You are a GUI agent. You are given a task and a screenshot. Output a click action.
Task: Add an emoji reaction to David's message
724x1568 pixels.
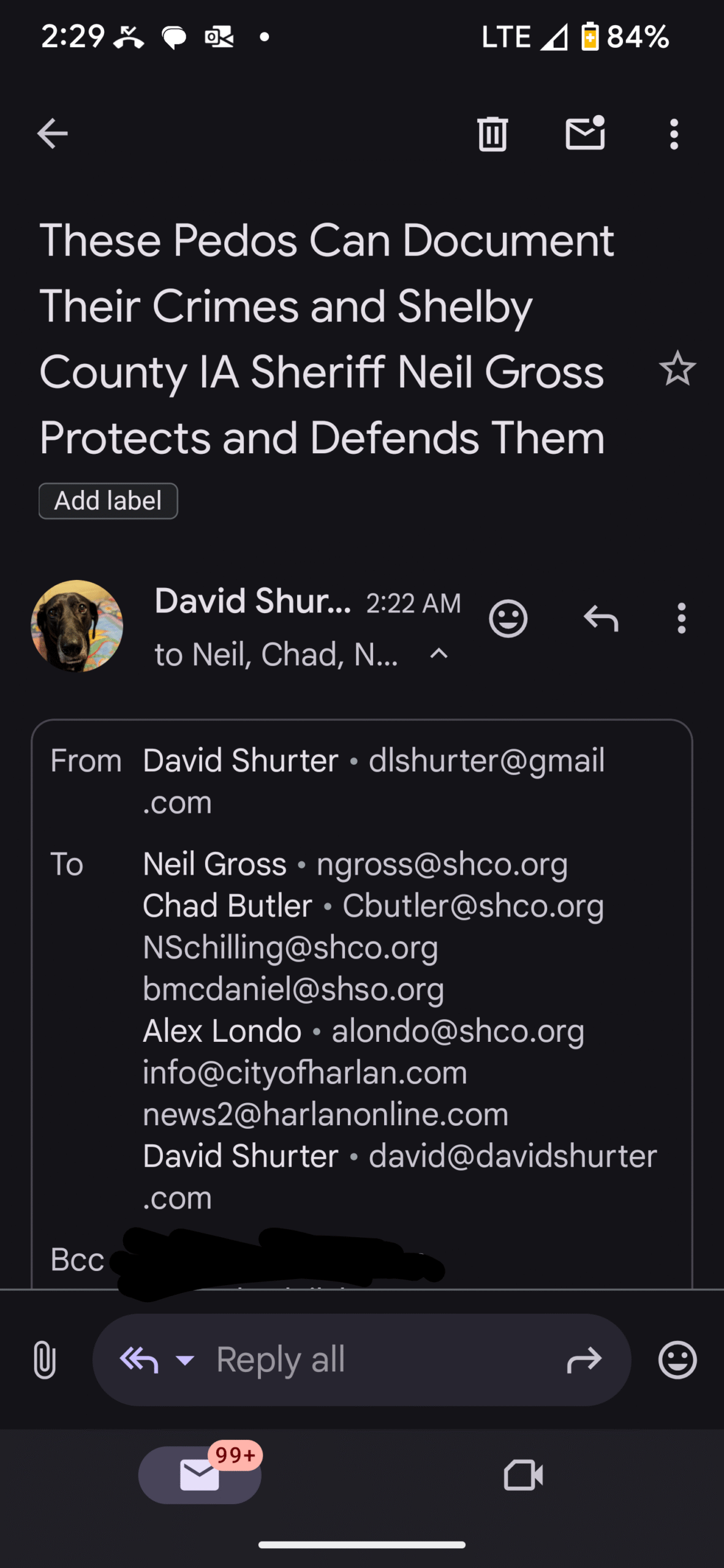tap(508, 619)
